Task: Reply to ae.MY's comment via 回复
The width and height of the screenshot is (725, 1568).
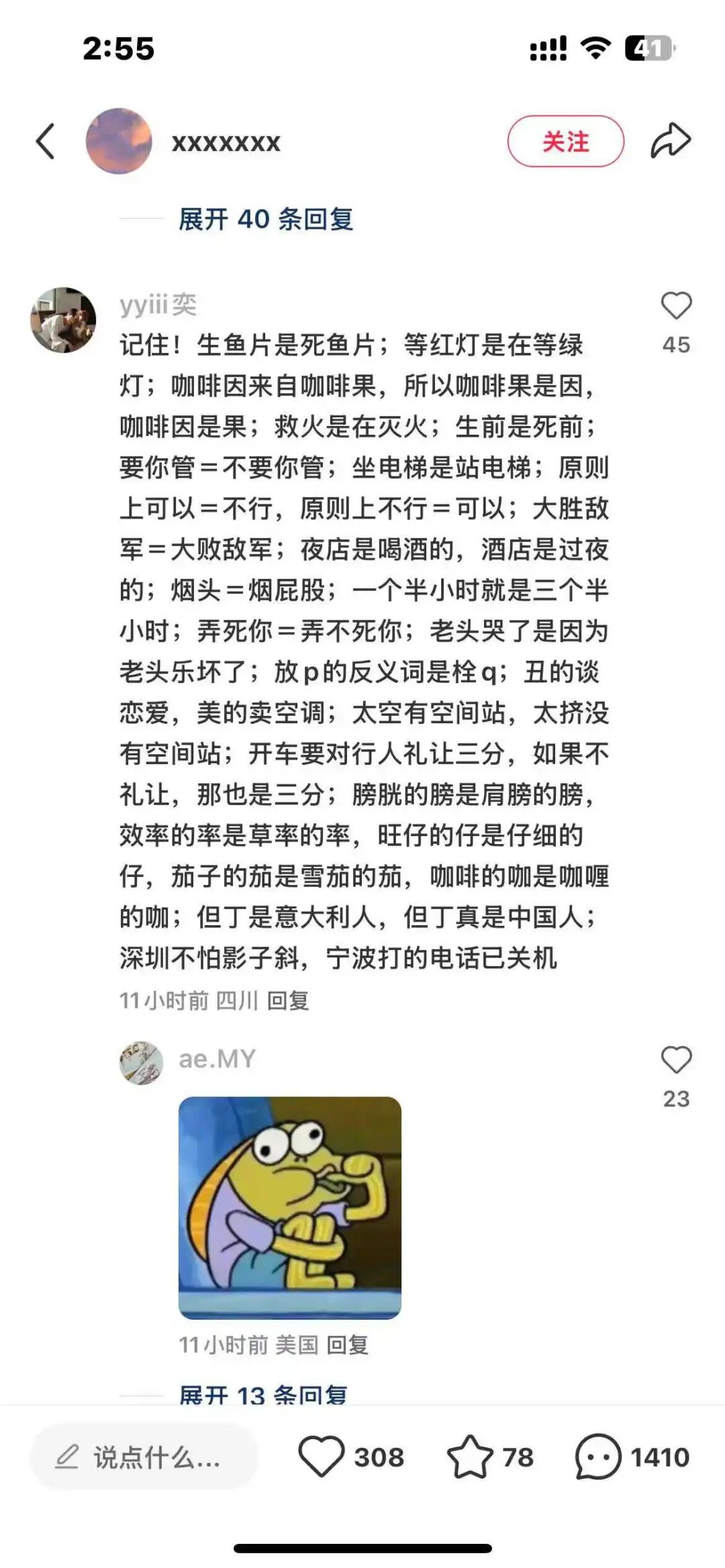Action: coord(347,1345)
